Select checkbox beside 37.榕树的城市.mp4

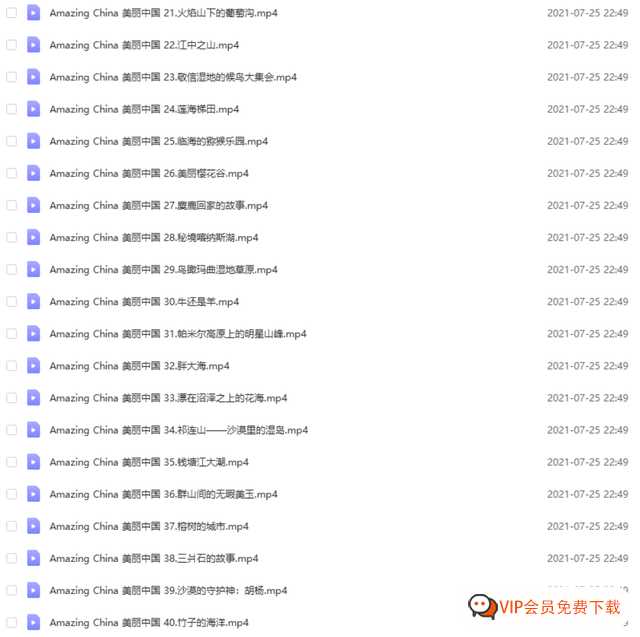point(11,526)
